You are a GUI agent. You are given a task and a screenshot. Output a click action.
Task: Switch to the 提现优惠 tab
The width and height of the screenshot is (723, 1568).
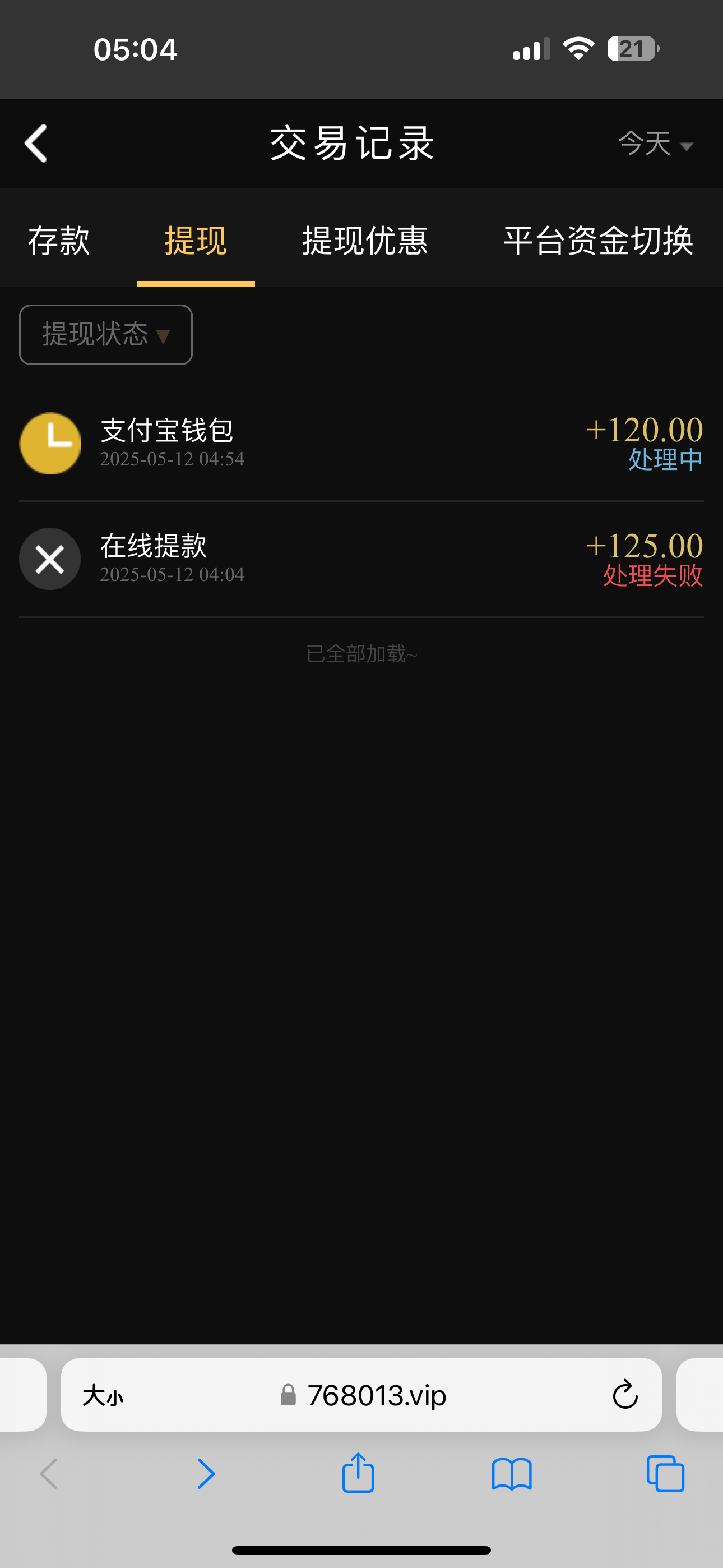click(365, 241)
